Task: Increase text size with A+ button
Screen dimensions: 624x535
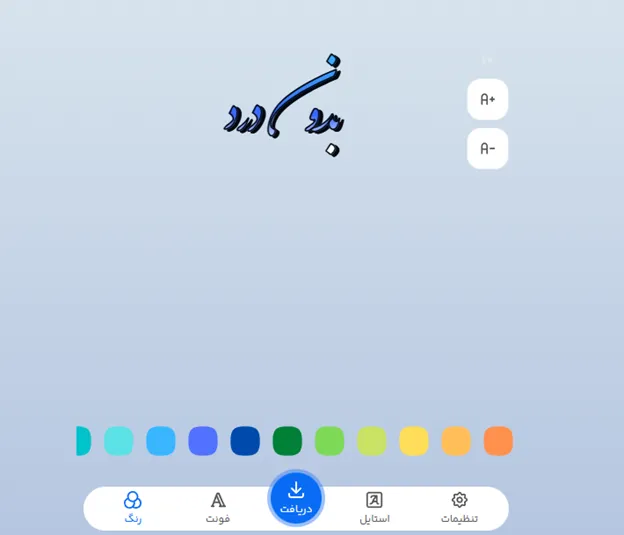Action: [487, 99]
